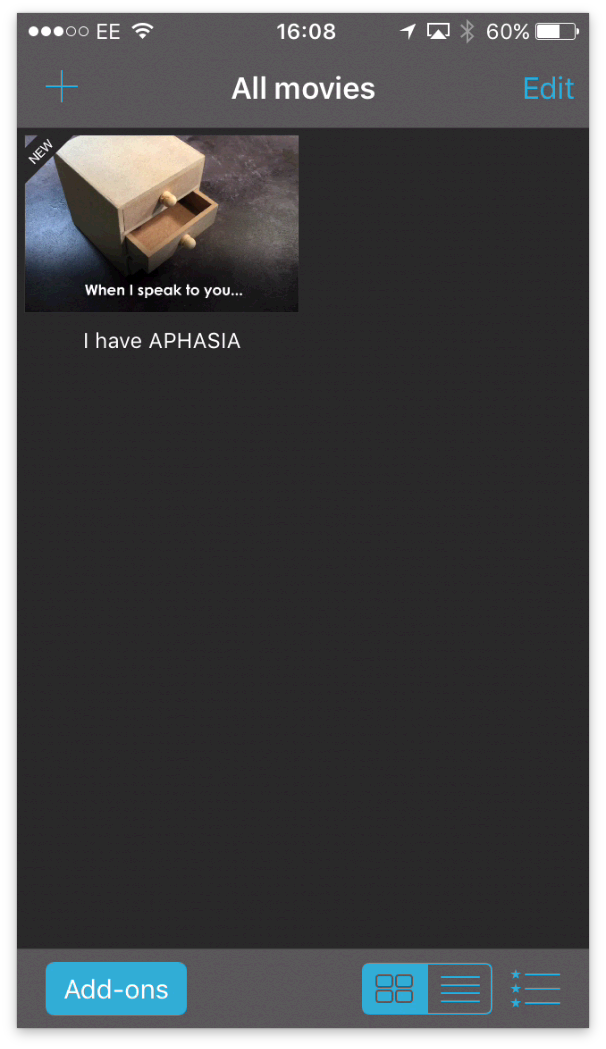
Task: Open the Add-ons store
Action: coord(116,989)
